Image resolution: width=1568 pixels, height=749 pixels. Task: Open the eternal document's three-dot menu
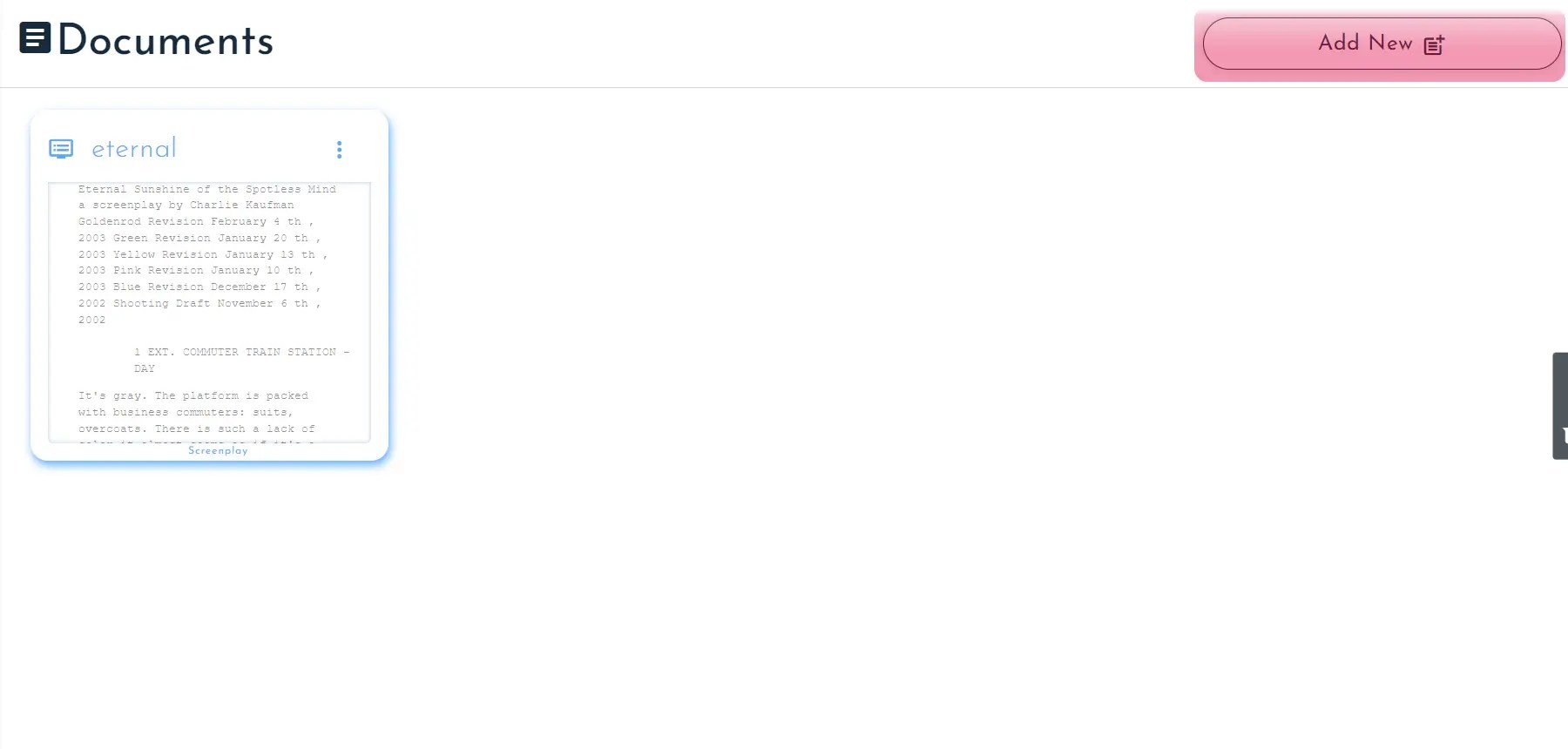point(339,150)
